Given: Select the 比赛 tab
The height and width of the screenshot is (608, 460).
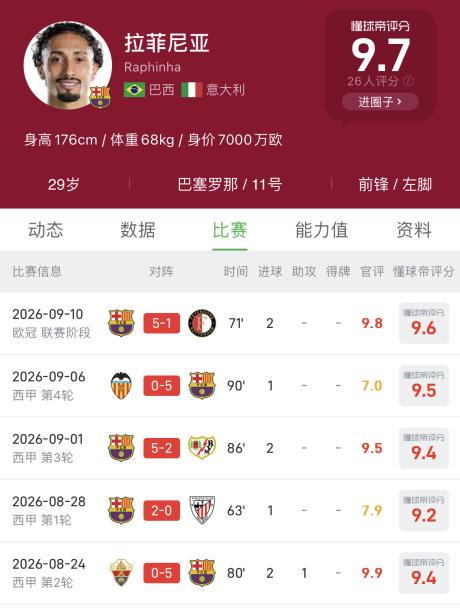Looking at the screenshot, I should tap(230, 230).
